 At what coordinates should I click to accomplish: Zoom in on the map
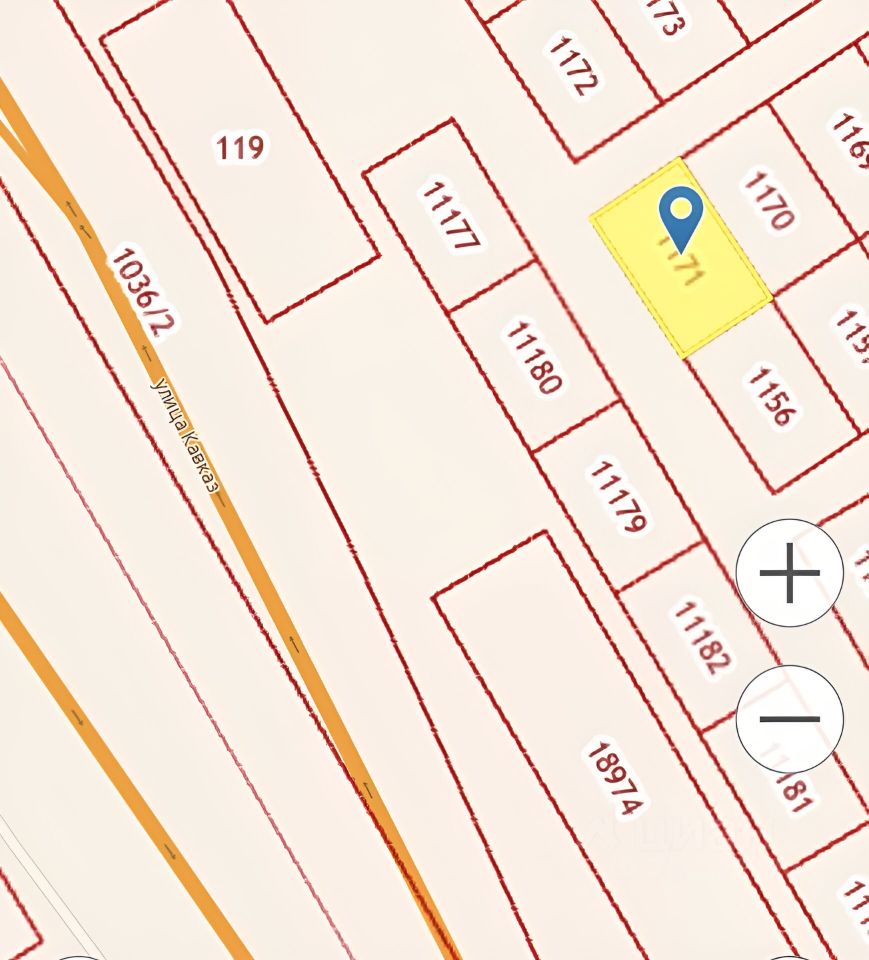click(789, 573)
